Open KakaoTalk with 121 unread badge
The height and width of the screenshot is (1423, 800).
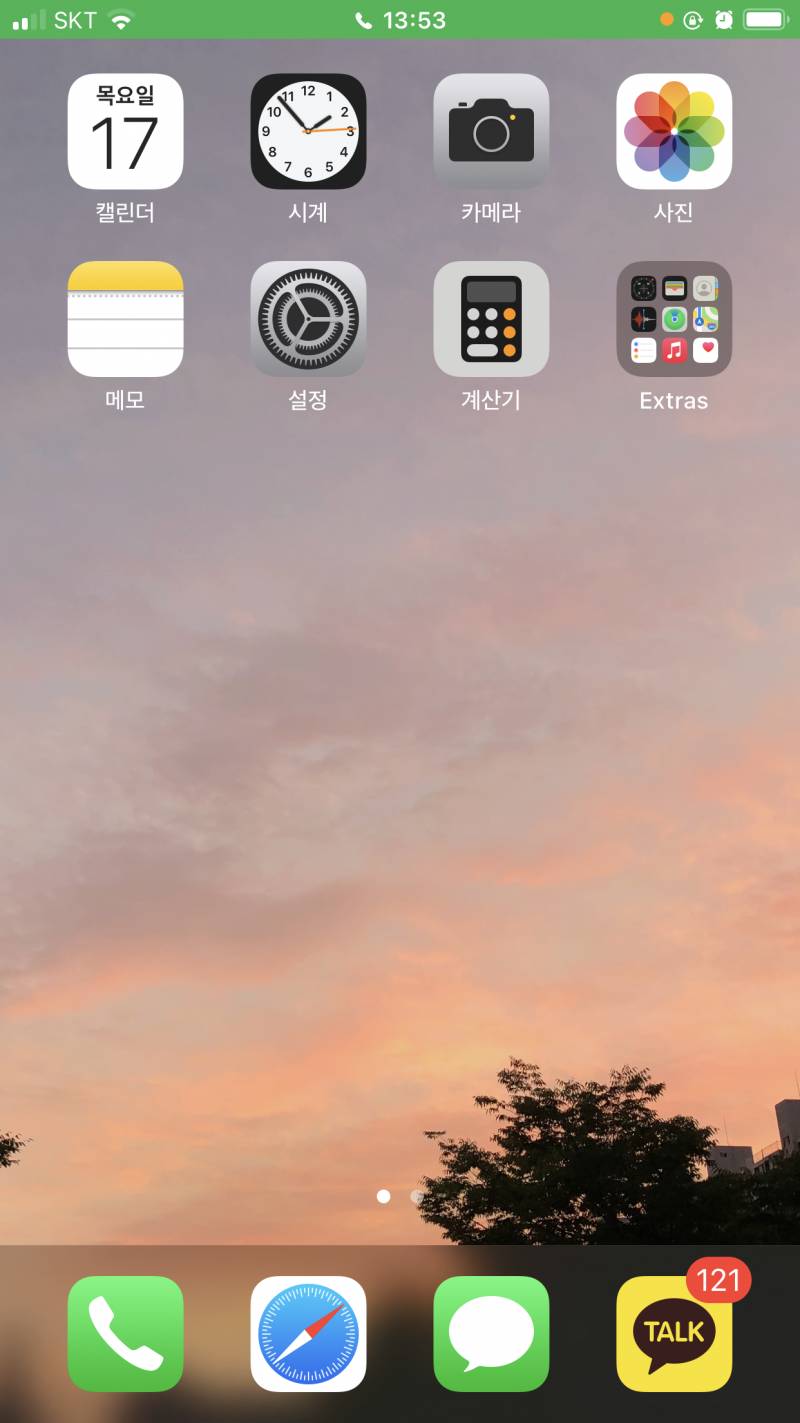click(x=674, y=1334)
